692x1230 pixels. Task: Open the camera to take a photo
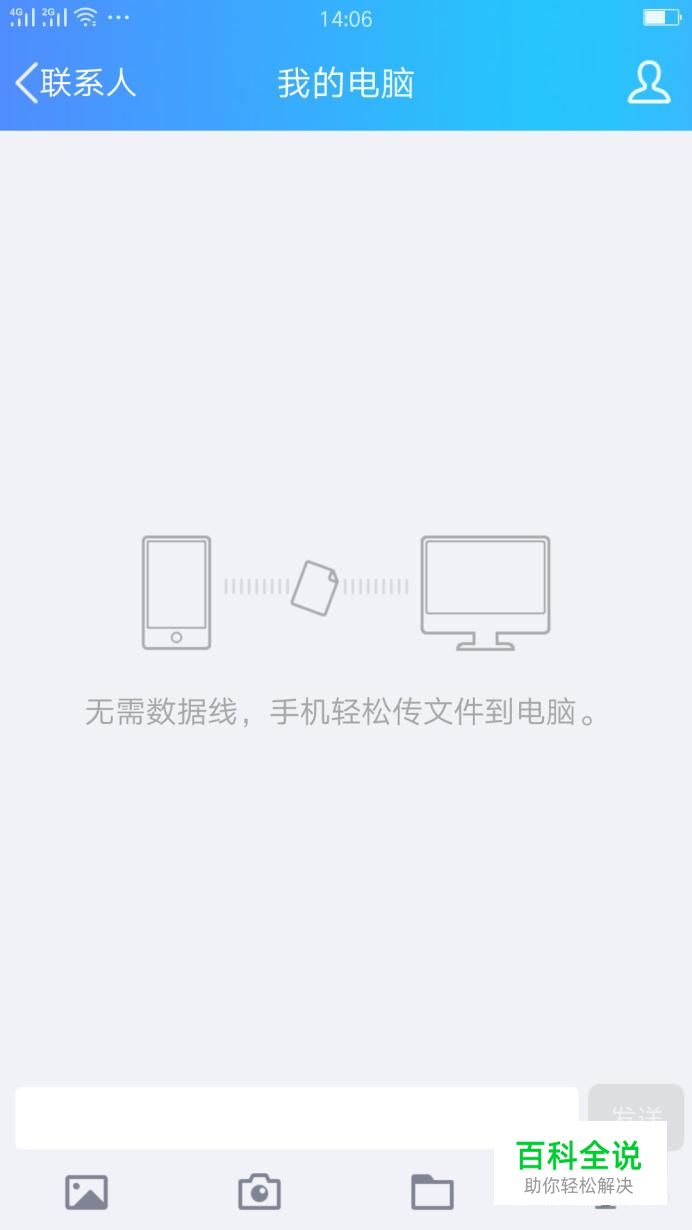click(260, 1192)
